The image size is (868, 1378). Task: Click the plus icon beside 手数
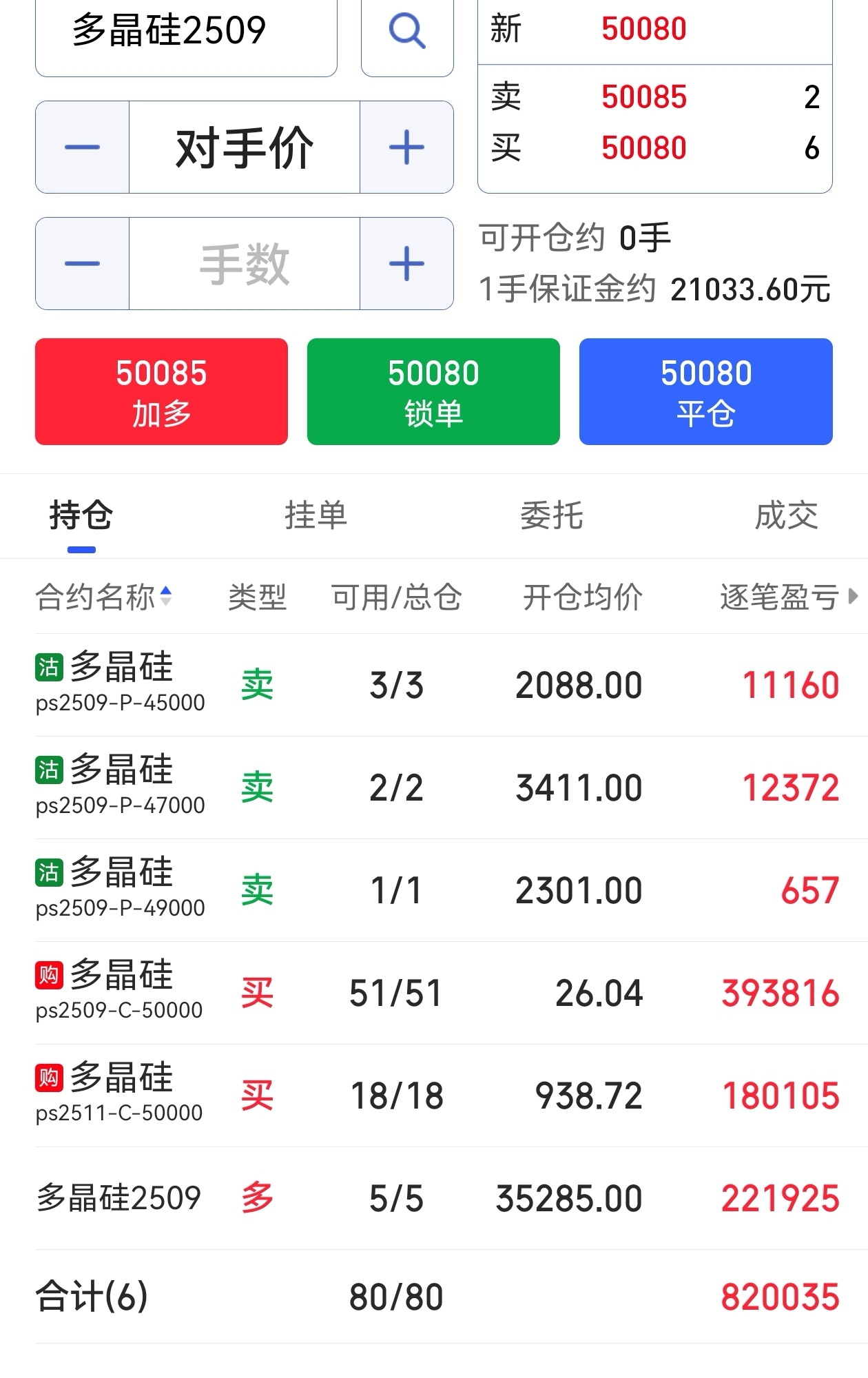(x=406, y=263)
